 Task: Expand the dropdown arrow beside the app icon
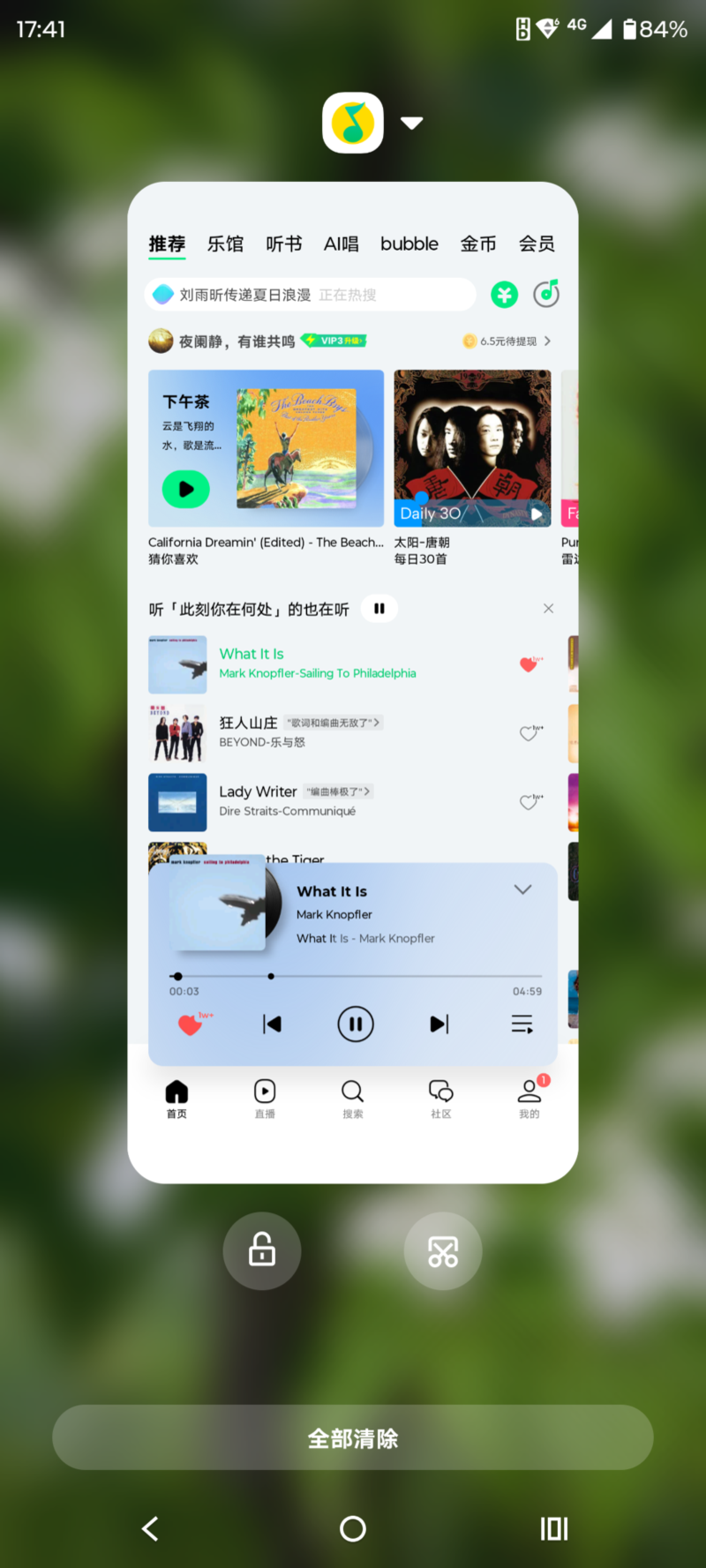[411, 124]
